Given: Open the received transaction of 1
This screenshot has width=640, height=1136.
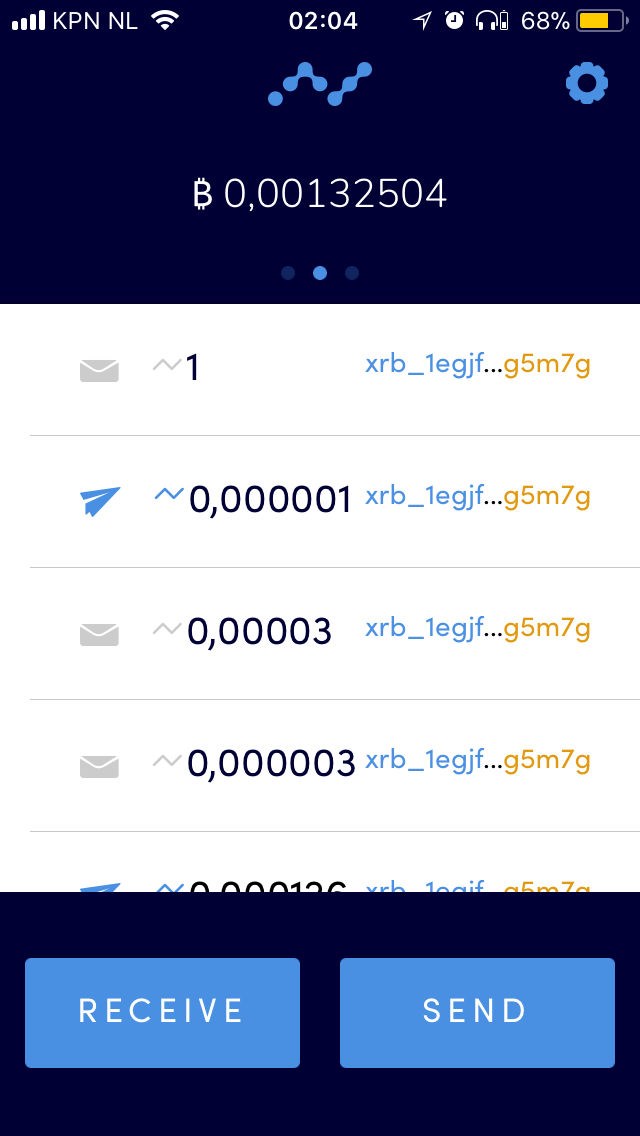Looking at the screenshot, I should 335,369.
